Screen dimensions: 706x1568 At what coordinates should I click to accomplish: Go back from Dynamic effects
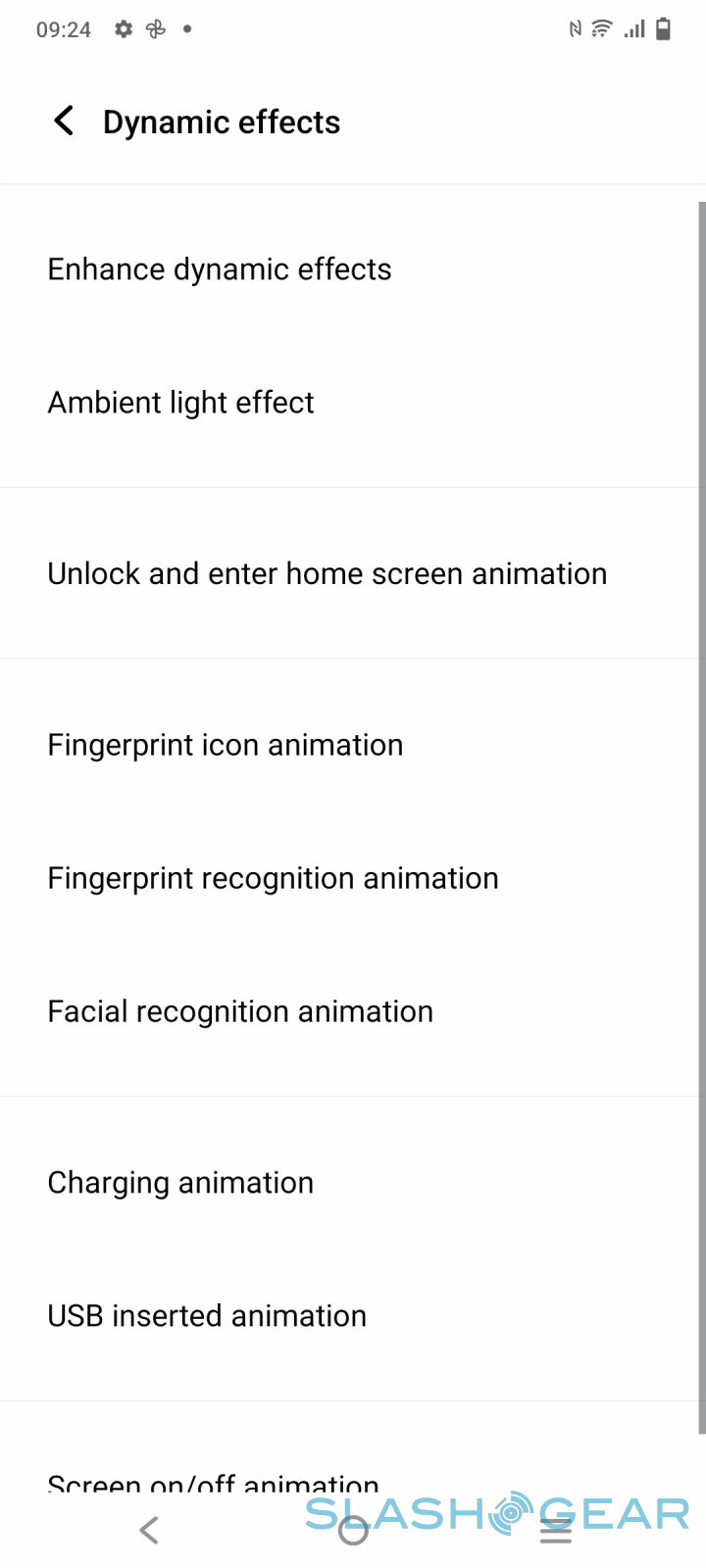click(x=64, y=122)
